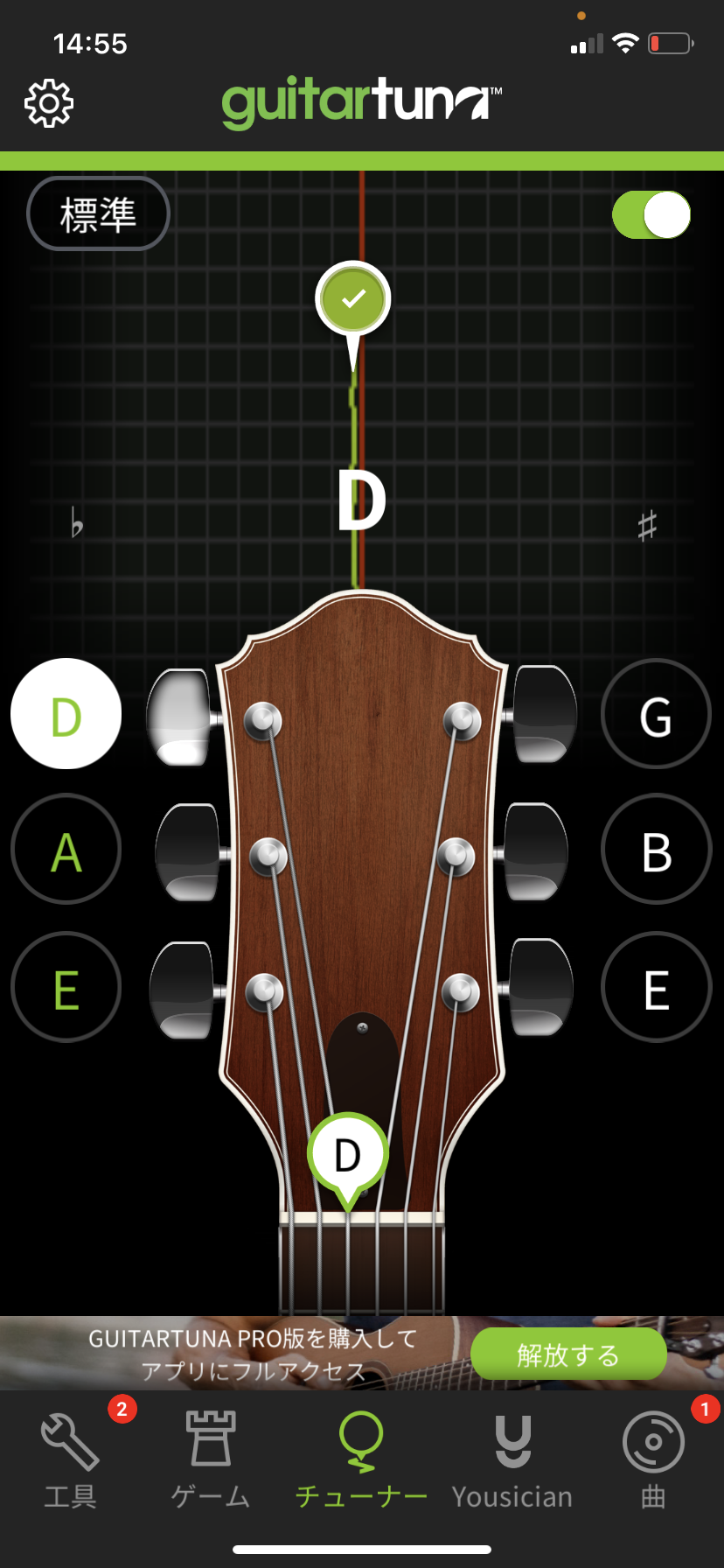Select the A string button
The image size is (724, 1568).
66,850
